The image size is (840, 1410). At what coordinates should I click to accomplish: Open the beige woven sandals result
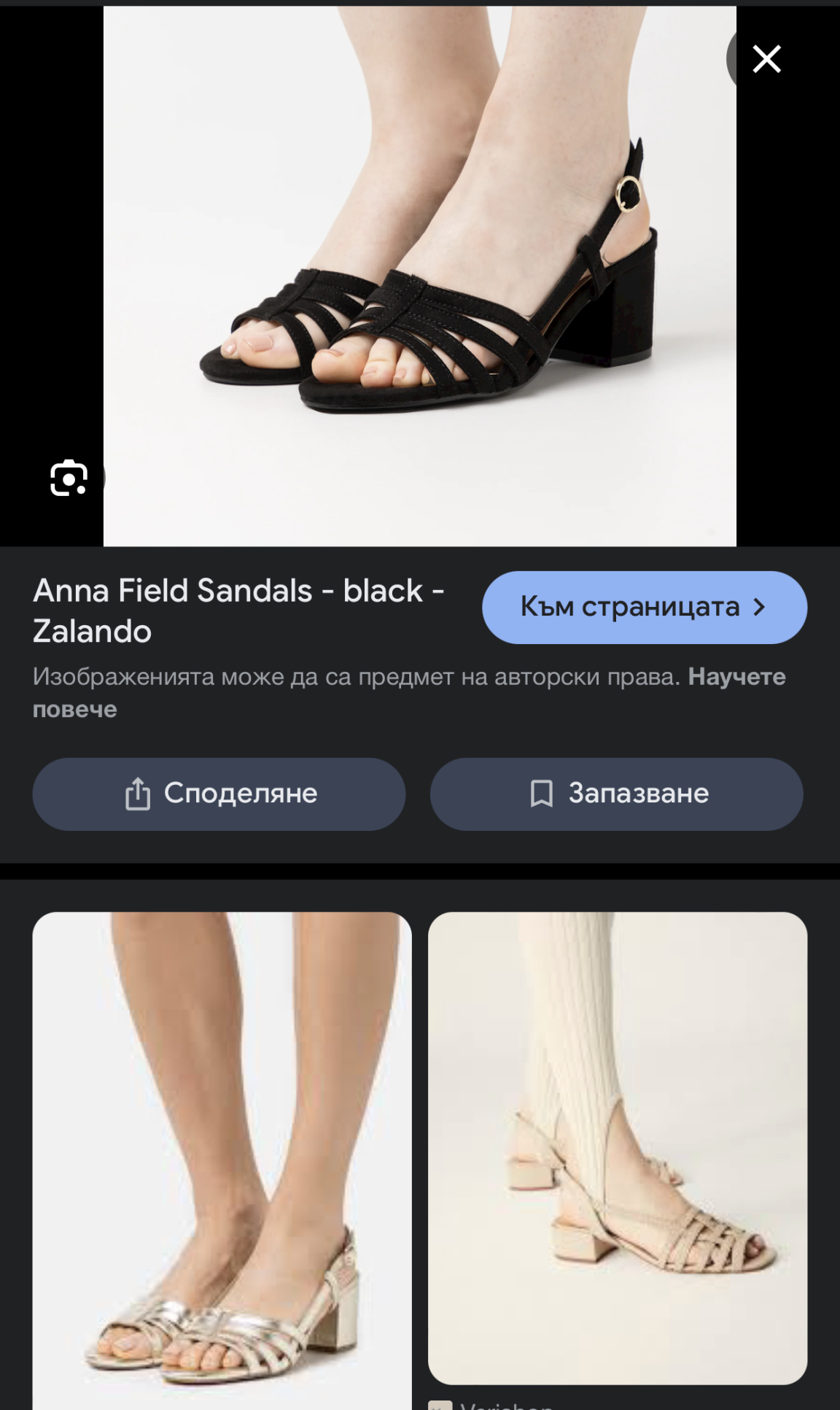[617, 1147]
